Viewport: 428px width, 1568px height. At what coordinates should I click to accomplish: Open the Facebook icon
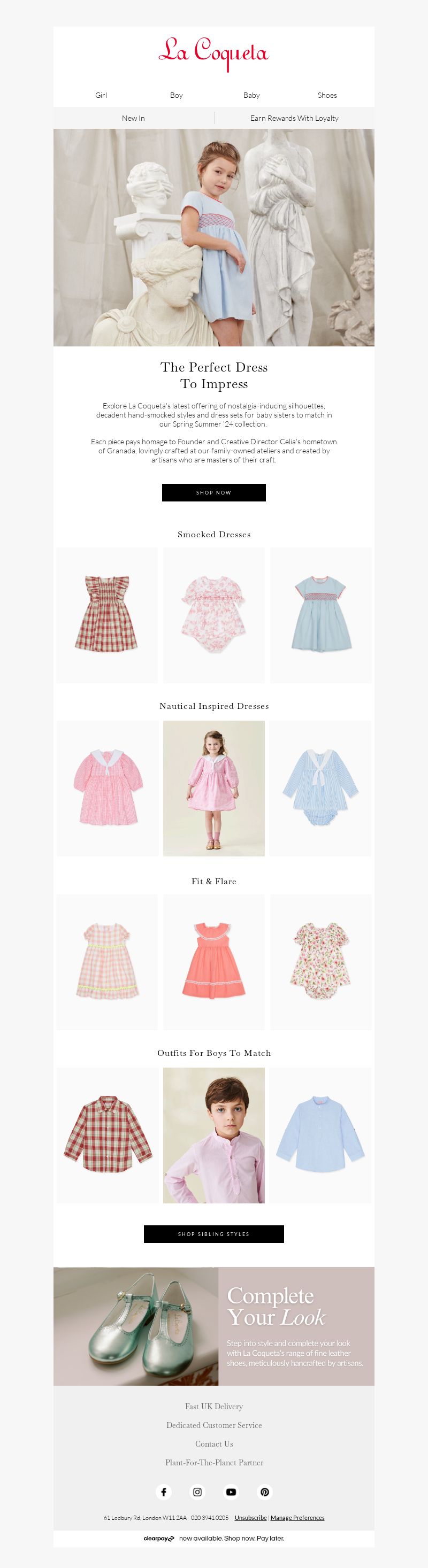pyautogui.click(x=163, y=1492)
